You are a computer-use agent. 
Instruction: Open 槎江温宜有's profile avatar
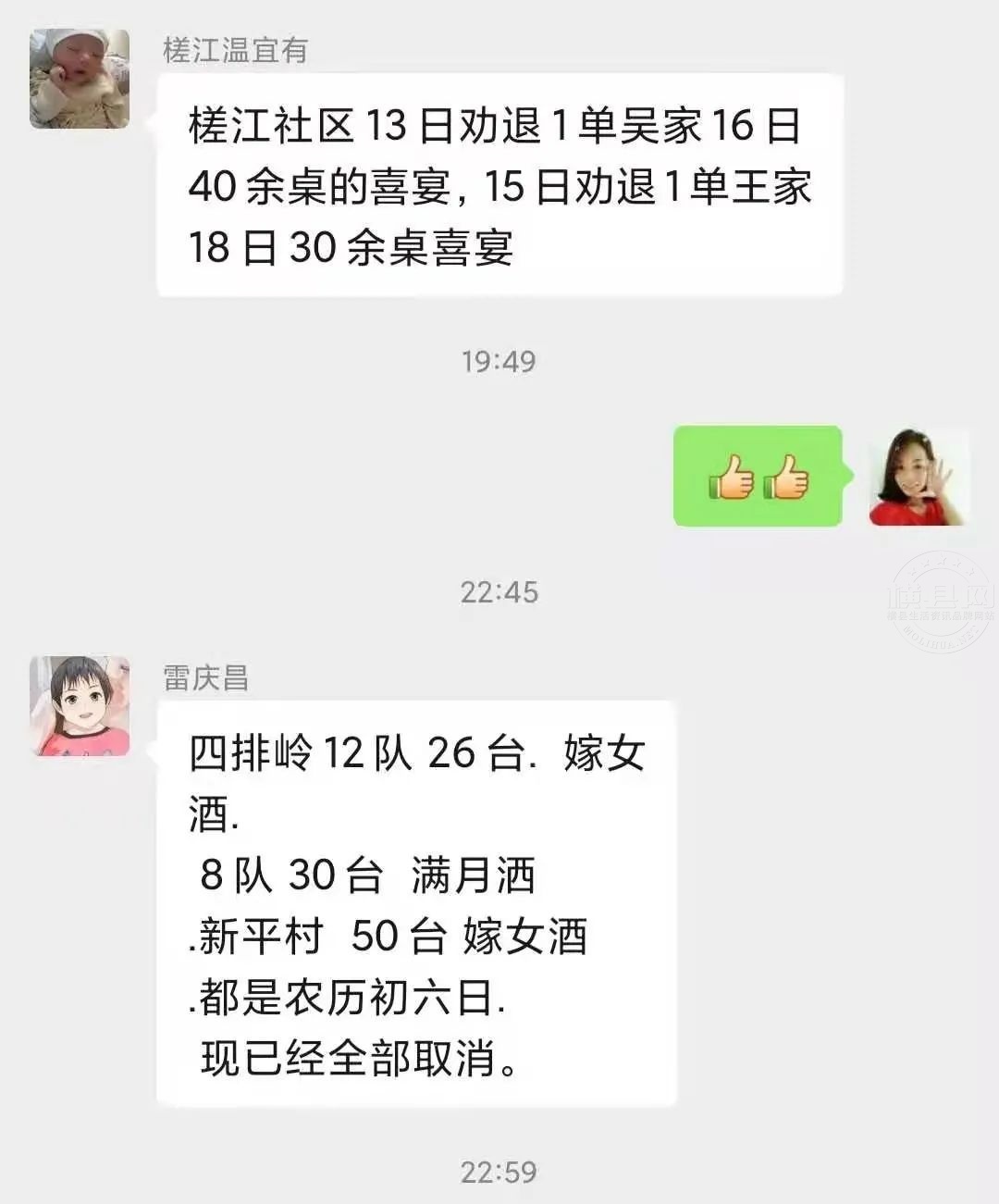click(80, 79)
